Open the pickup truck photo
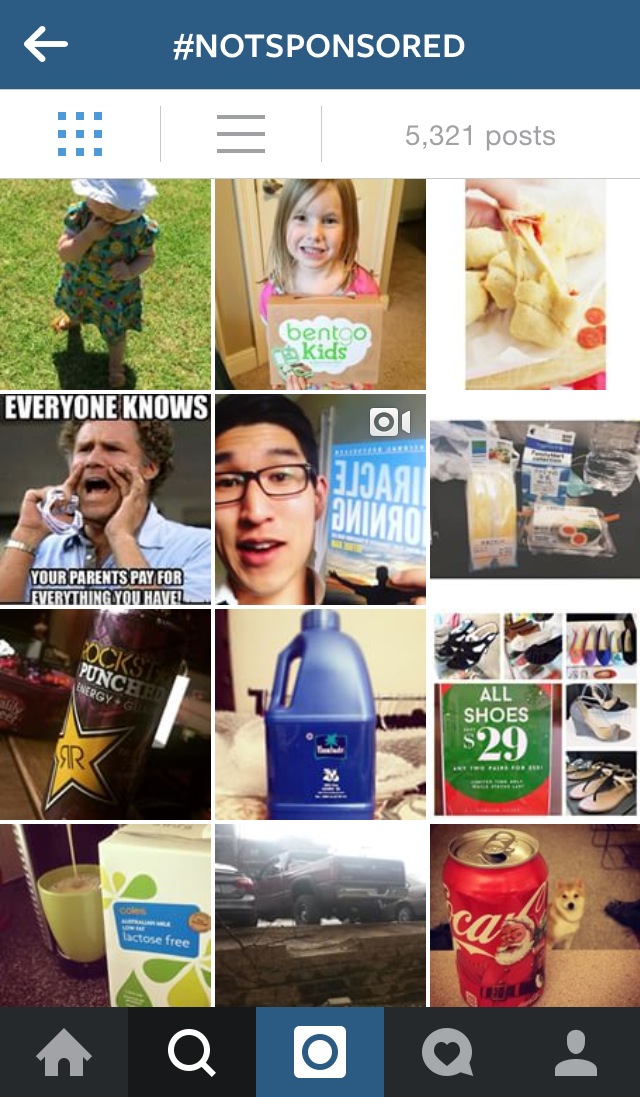The image size is (640, 1097). click(x=320, y=915)
